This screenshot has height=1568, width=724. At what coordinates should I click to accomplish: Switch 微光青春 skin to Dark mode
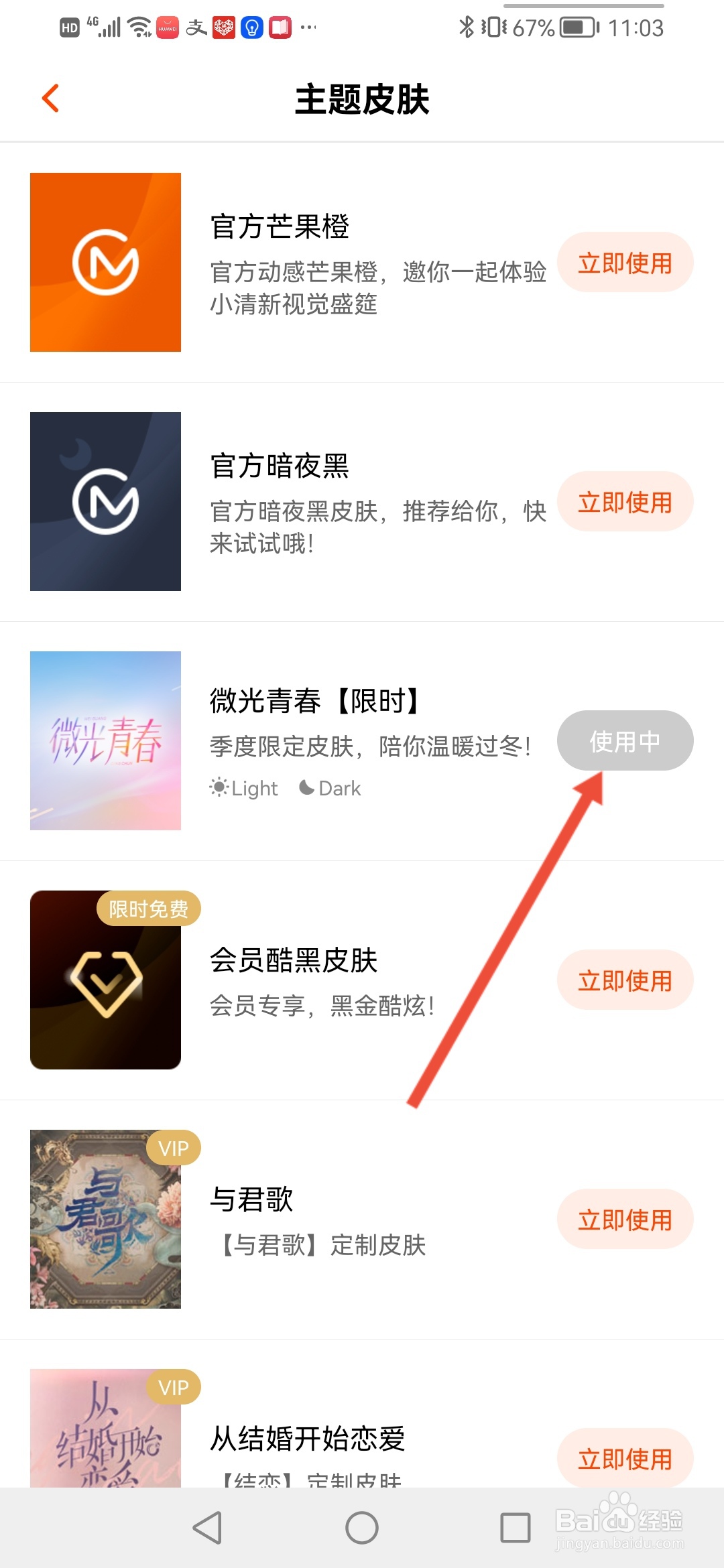pyautogui.click(x=330, y=788)
